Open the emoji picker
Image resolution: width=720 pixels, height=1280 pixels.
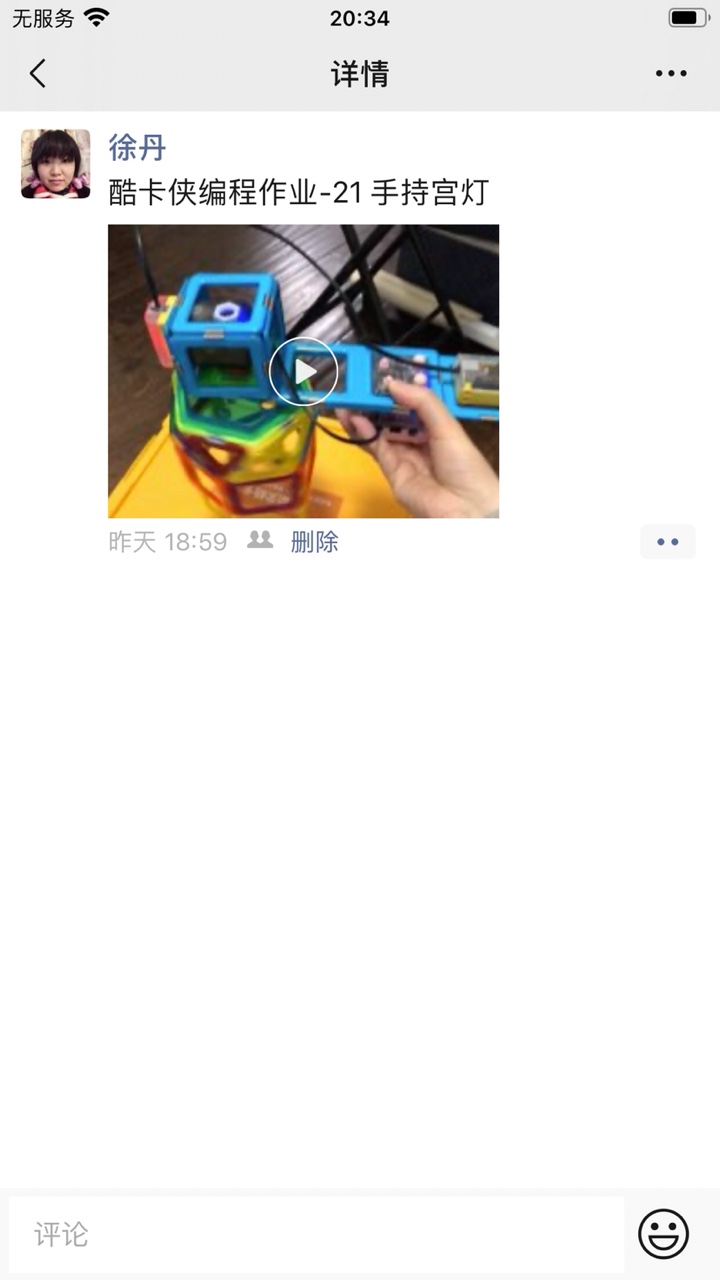(664, 1234)
